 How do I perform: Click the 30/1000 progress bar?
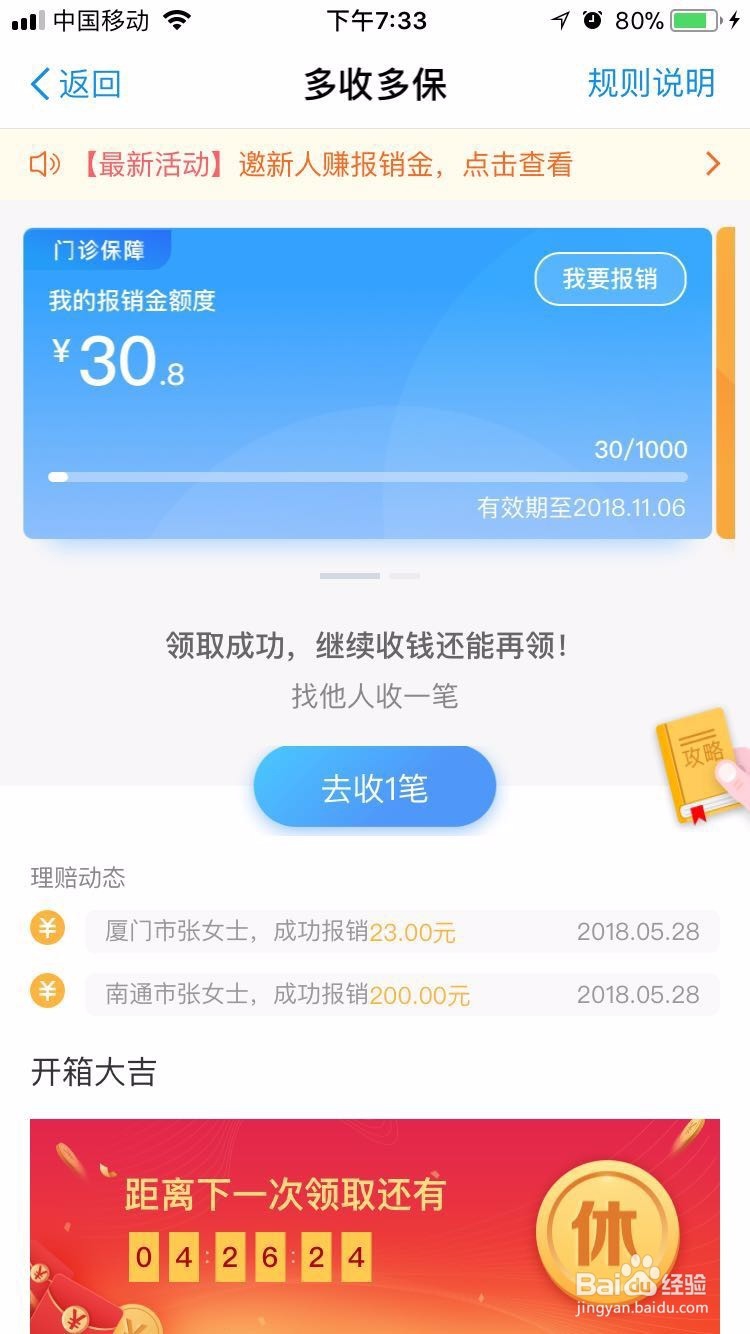tap(368, 477)
